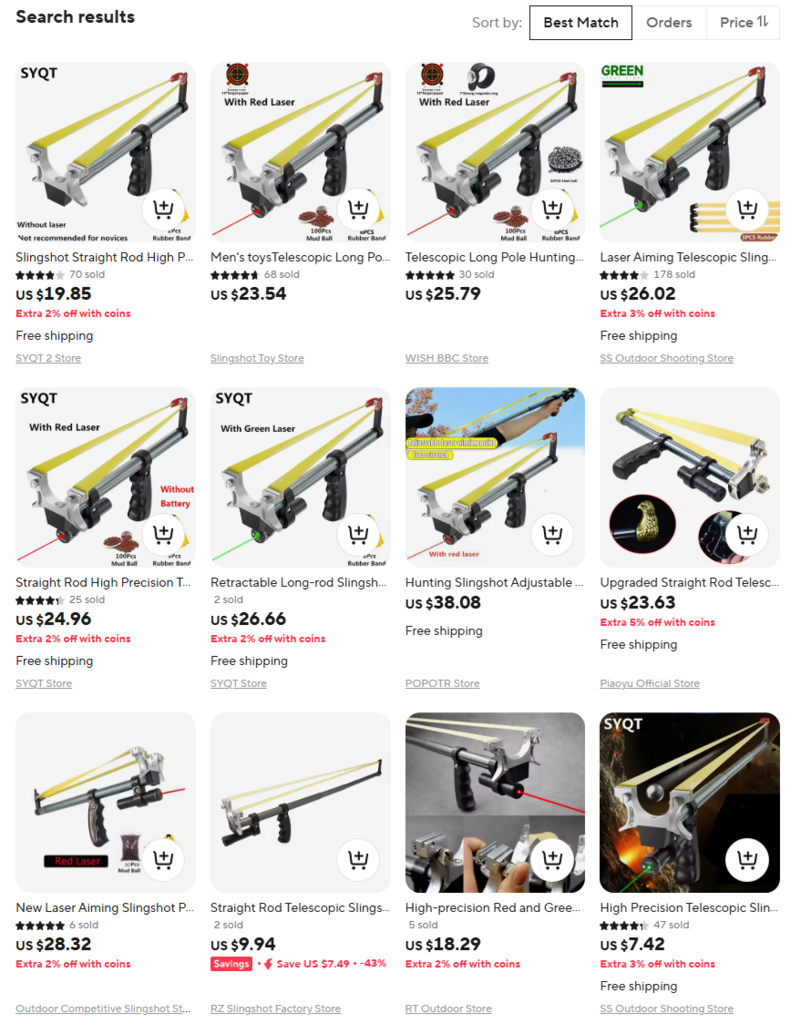Visit POPOTR Store
The width and height of the screenshot is (811, 1024).
click(442, 683)
